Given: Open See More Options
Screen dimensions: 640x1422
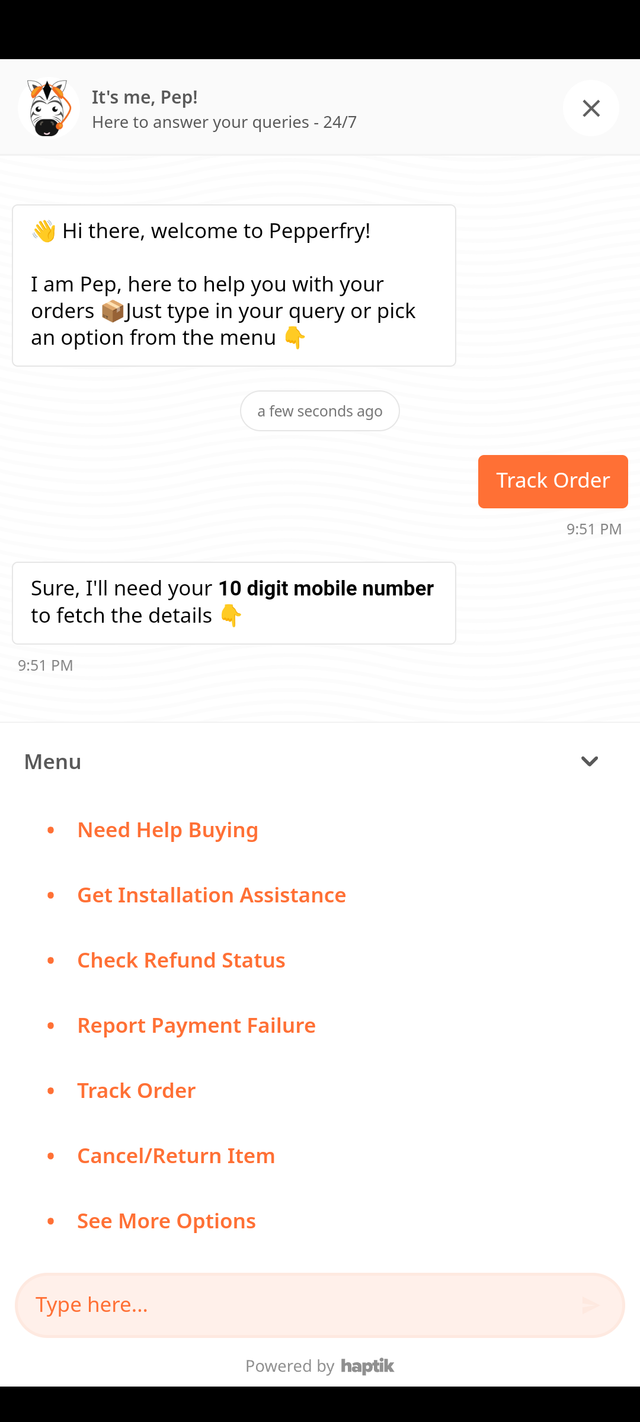Looking at the screenshot, I should pyautogui.click(x=166, y=1221).
